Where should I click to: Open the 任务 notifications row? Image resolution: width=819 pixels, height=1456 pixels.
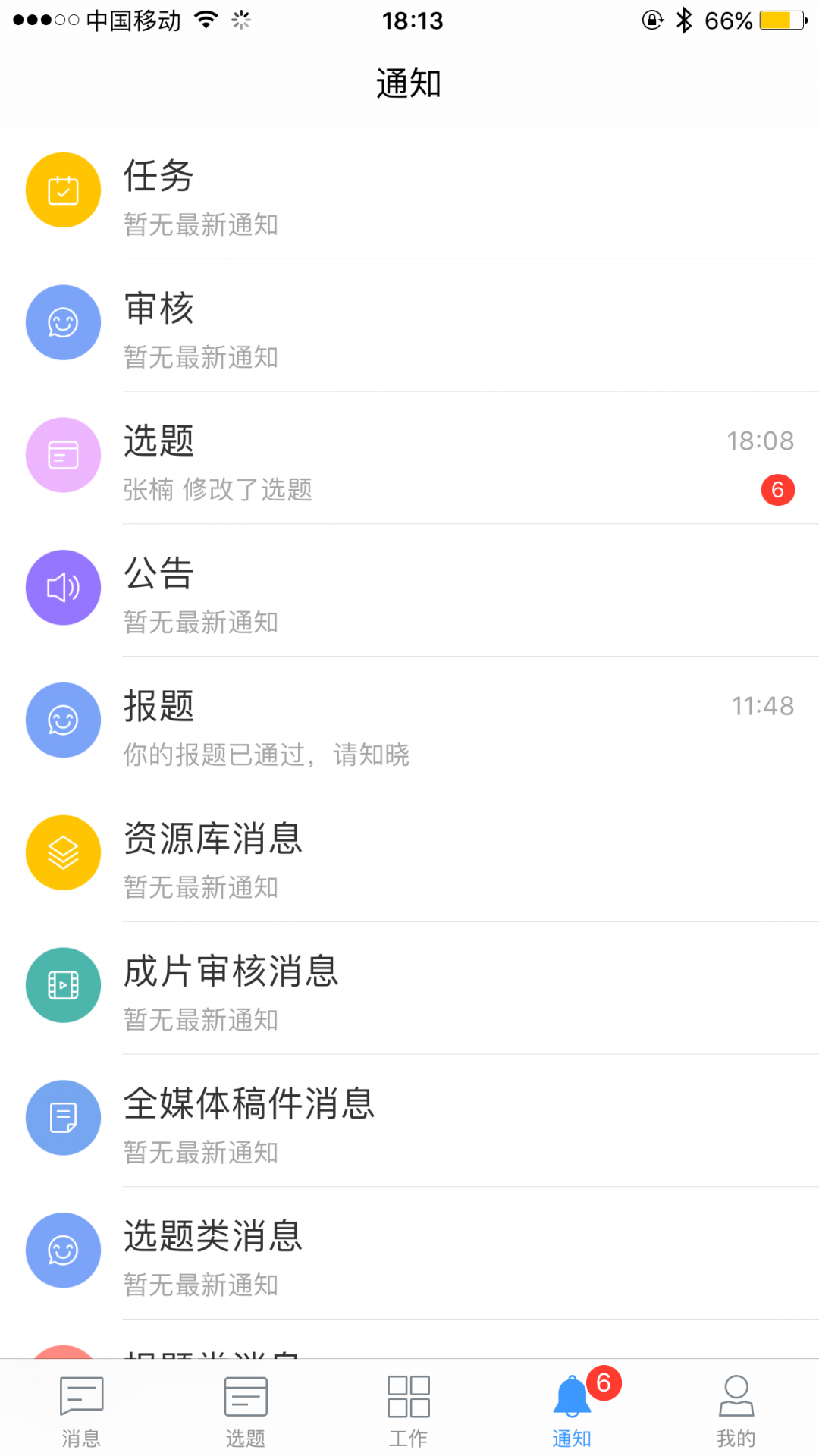409,193
